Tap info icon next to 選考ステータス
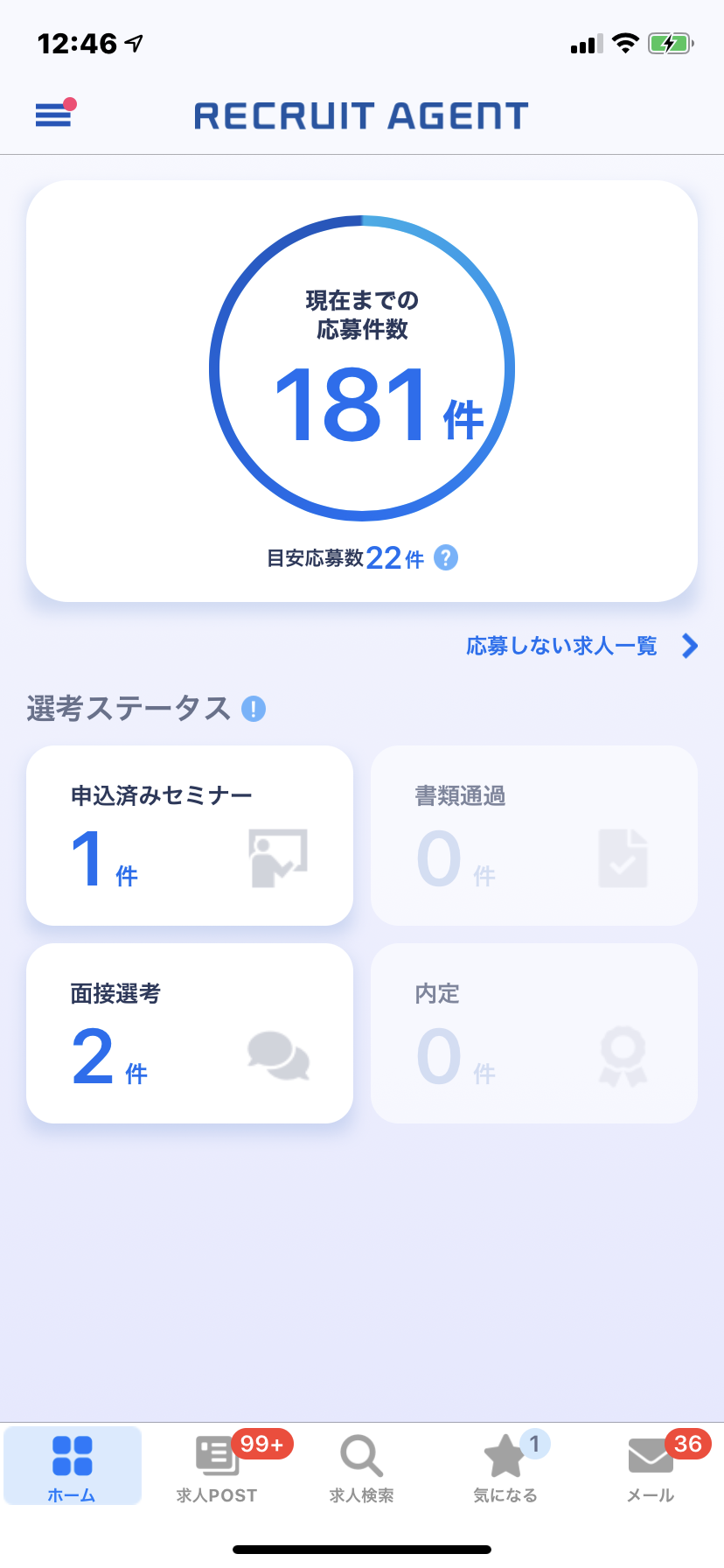724x1568 pixels. 254,709
